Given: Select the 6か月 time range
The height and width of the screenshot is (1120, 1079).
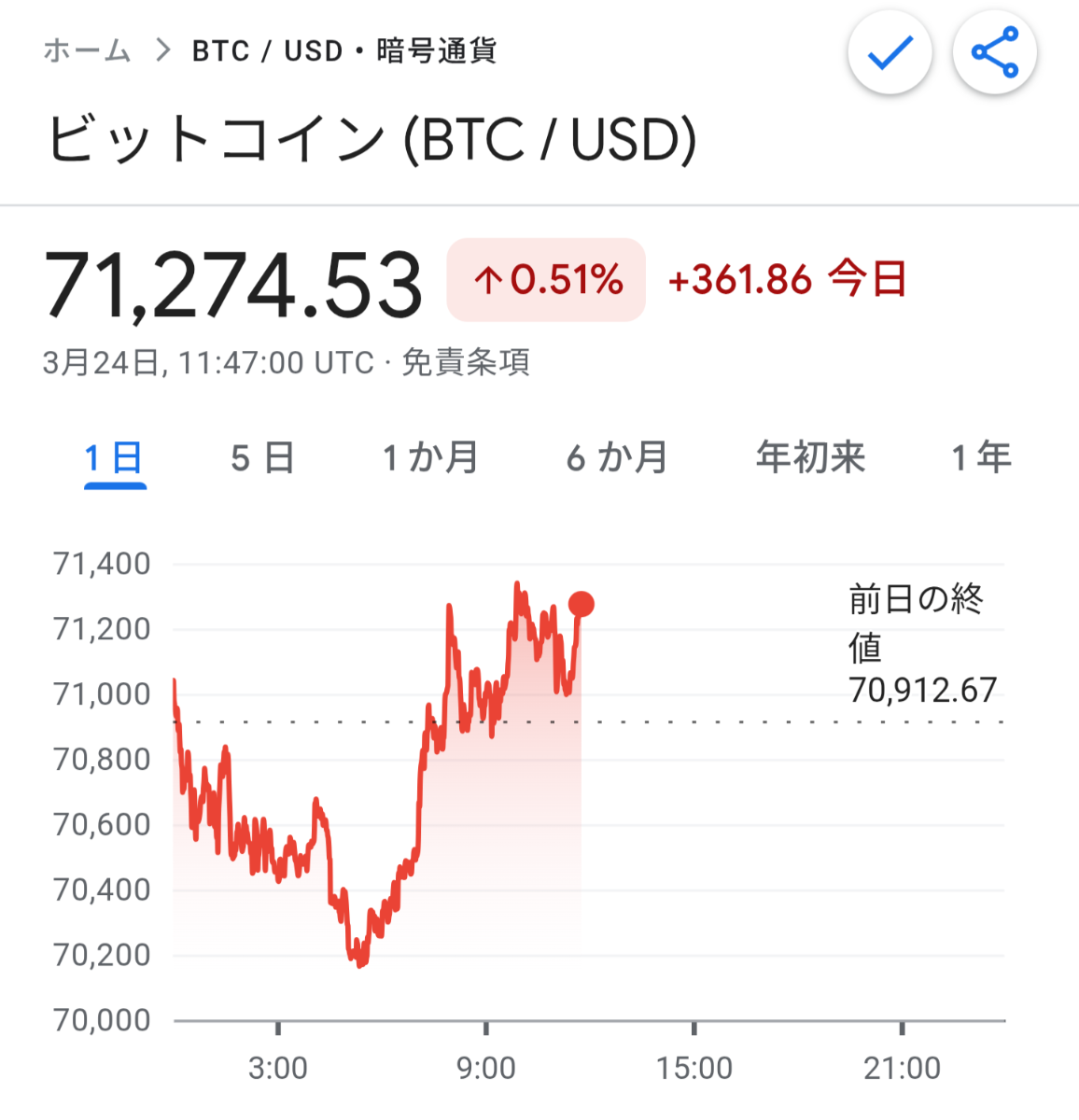Looking at the screenshot, I should [617, 457].
